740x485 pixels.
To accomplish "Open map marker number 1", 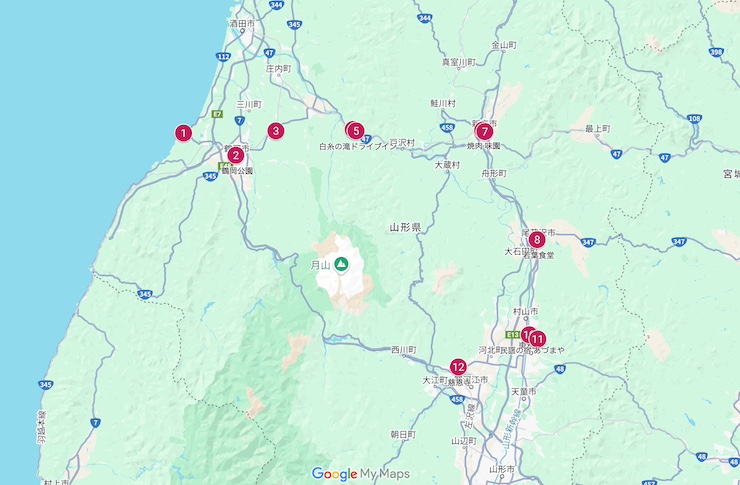I will pos(183,132).
